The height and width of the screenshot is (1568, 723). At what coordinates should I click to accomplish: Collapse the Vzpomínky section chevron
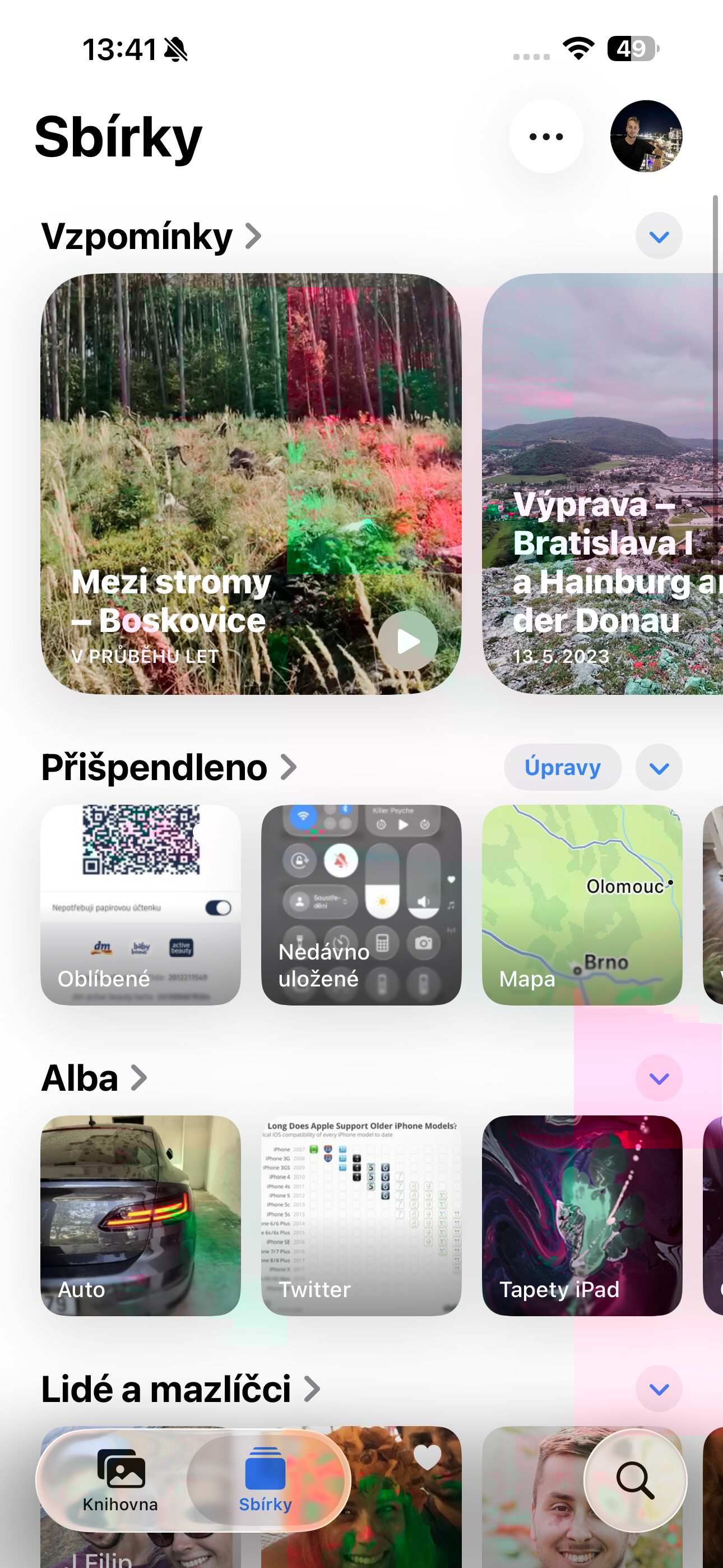(x=659, y=236)
